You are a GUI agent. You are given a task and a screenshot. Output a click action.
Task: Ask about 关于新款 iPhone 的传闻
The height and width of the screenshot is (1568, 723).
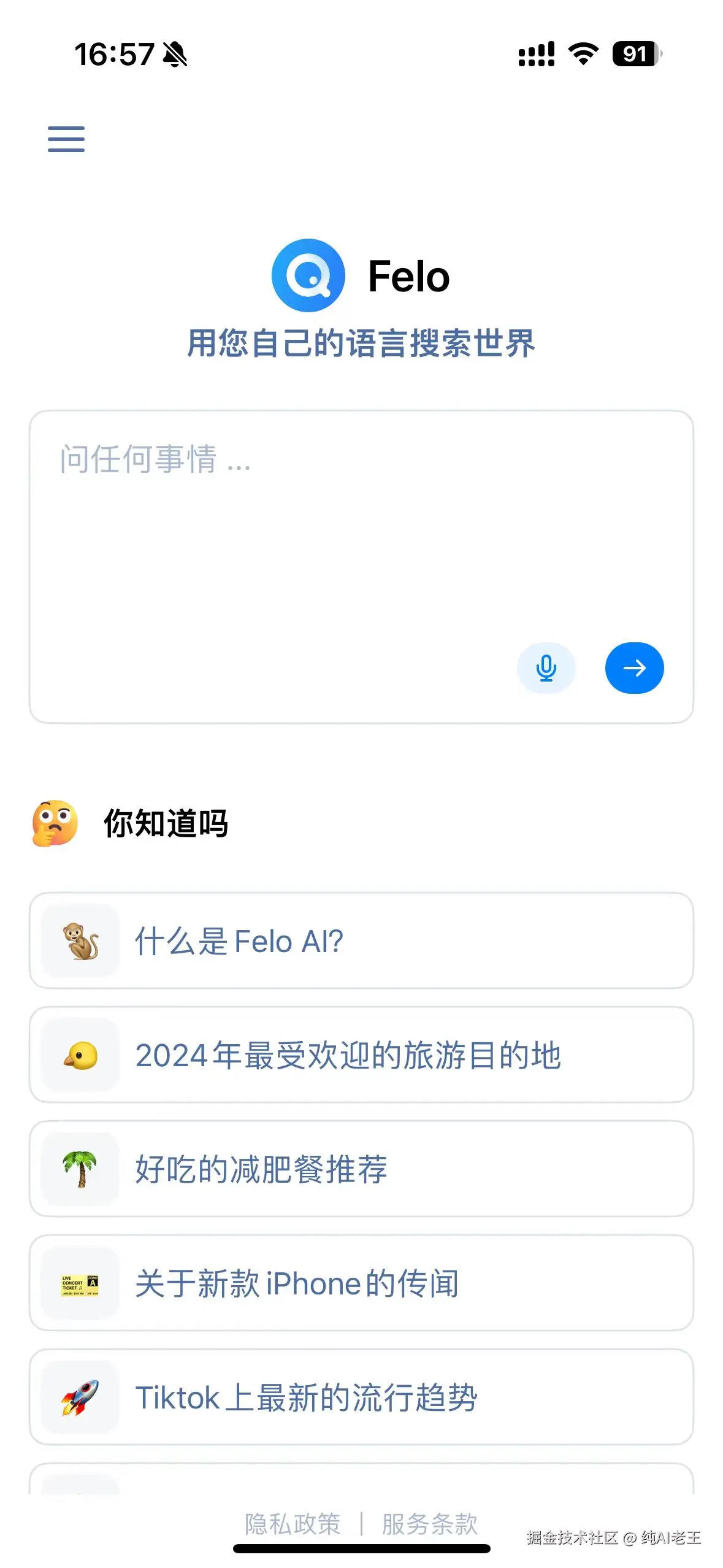coord(361,1283)
